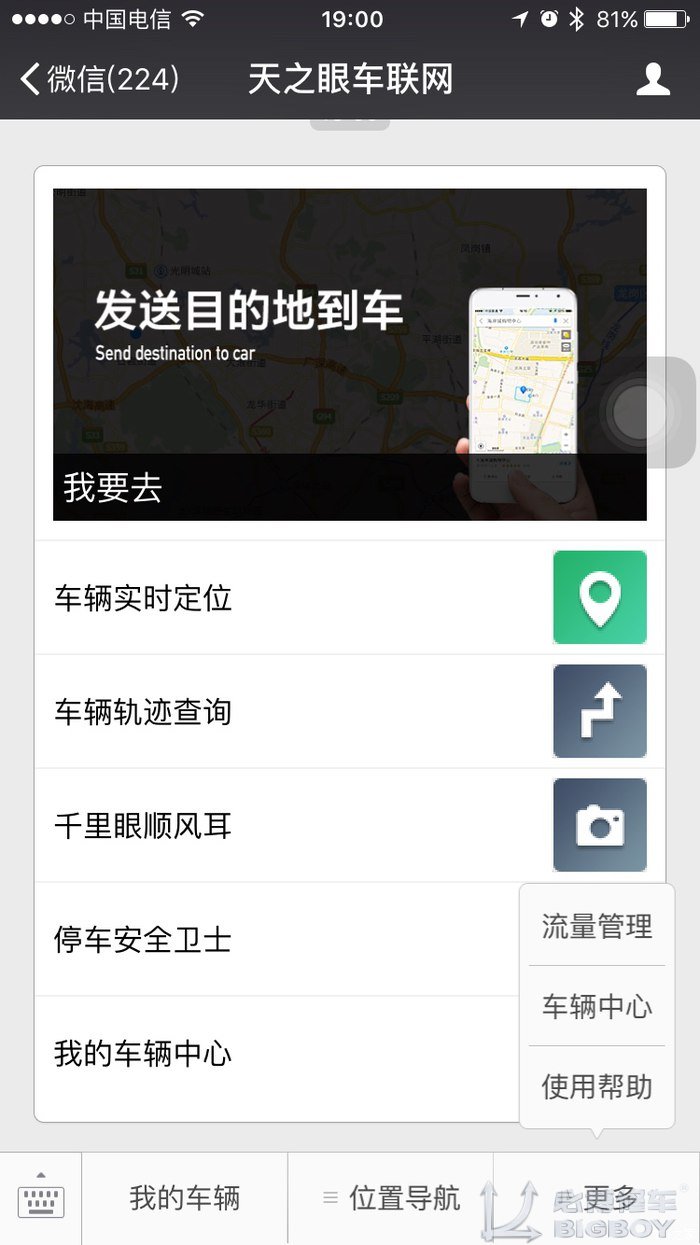The width and height of the screenshot is (700, 1245).
Task: Open the account profile icon
Action: (x=653, y=79)
